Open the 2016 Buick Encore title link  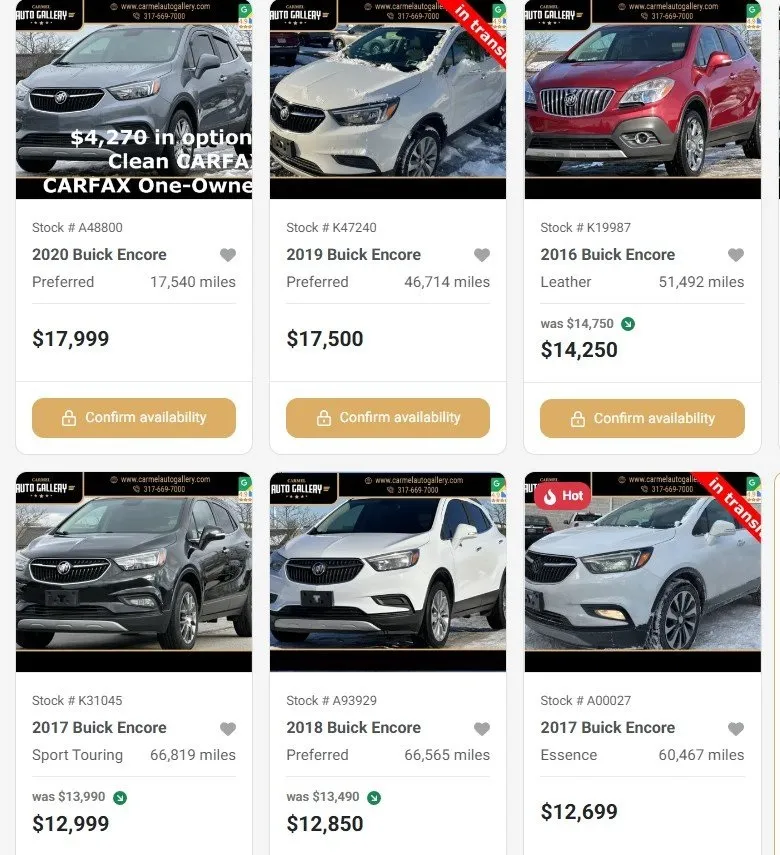(x=608, y=255)
